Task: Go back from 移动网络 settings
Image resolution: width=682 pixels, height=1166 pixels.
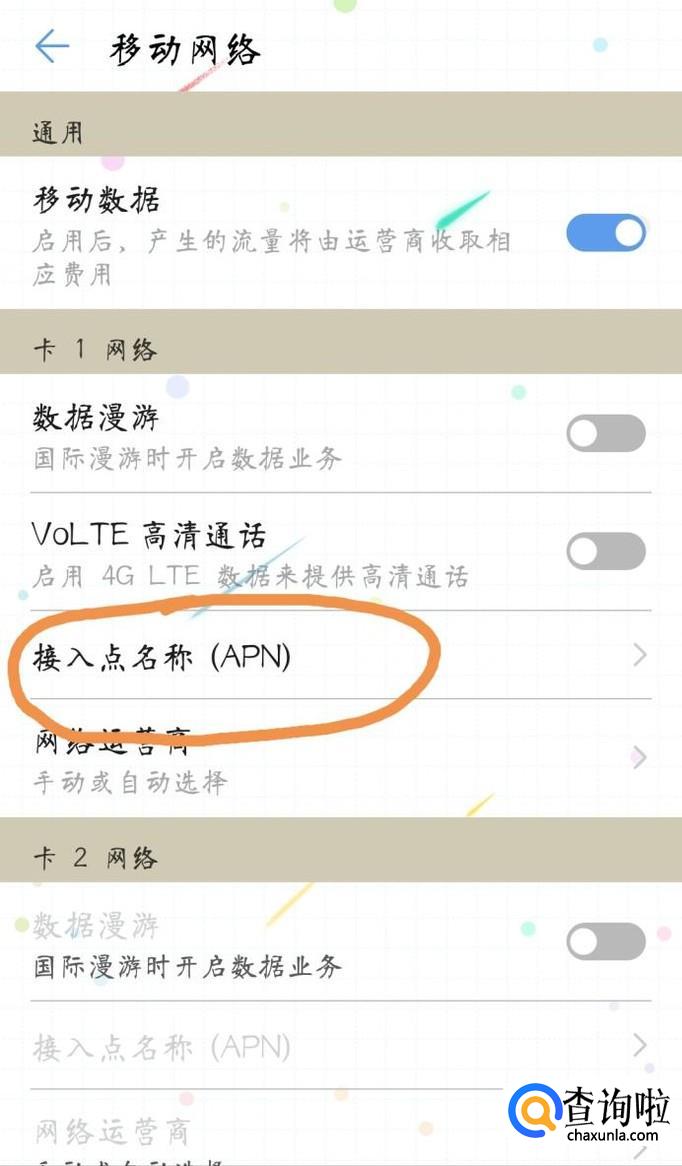Action: [52, 46]
